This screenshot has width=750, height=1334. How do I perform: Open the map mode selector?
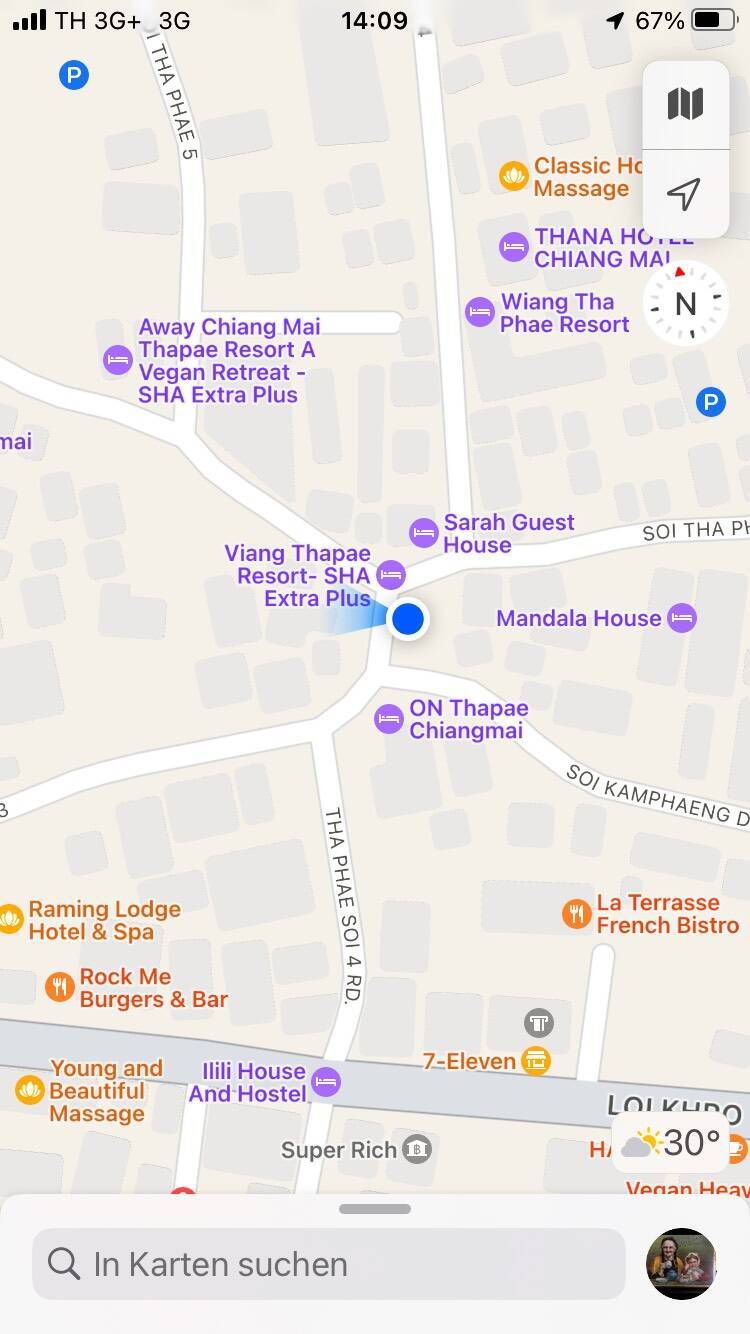[x=685, y=104]
